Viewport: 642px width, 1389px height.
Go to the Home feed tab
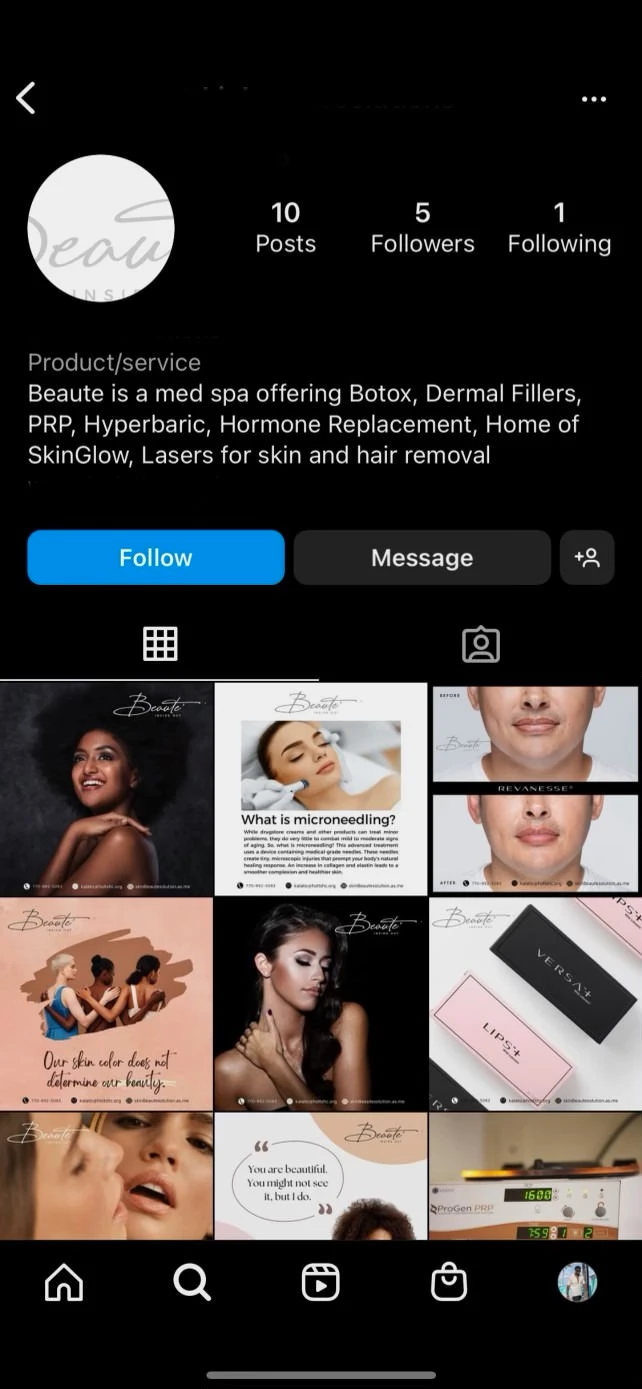point(64,1282)
